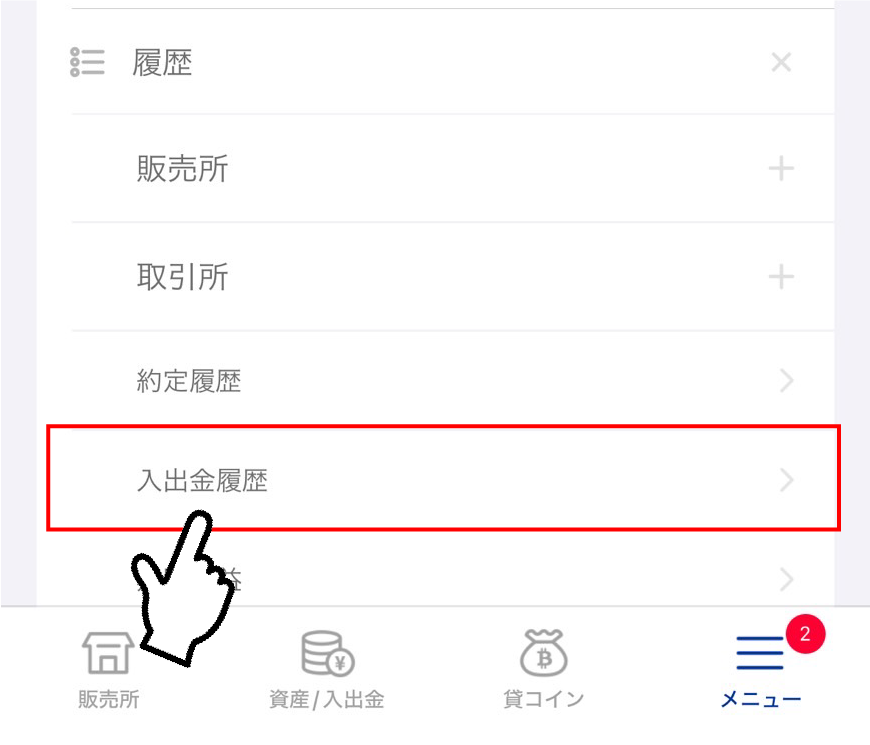Select the メニュー tab

point(761,670)
